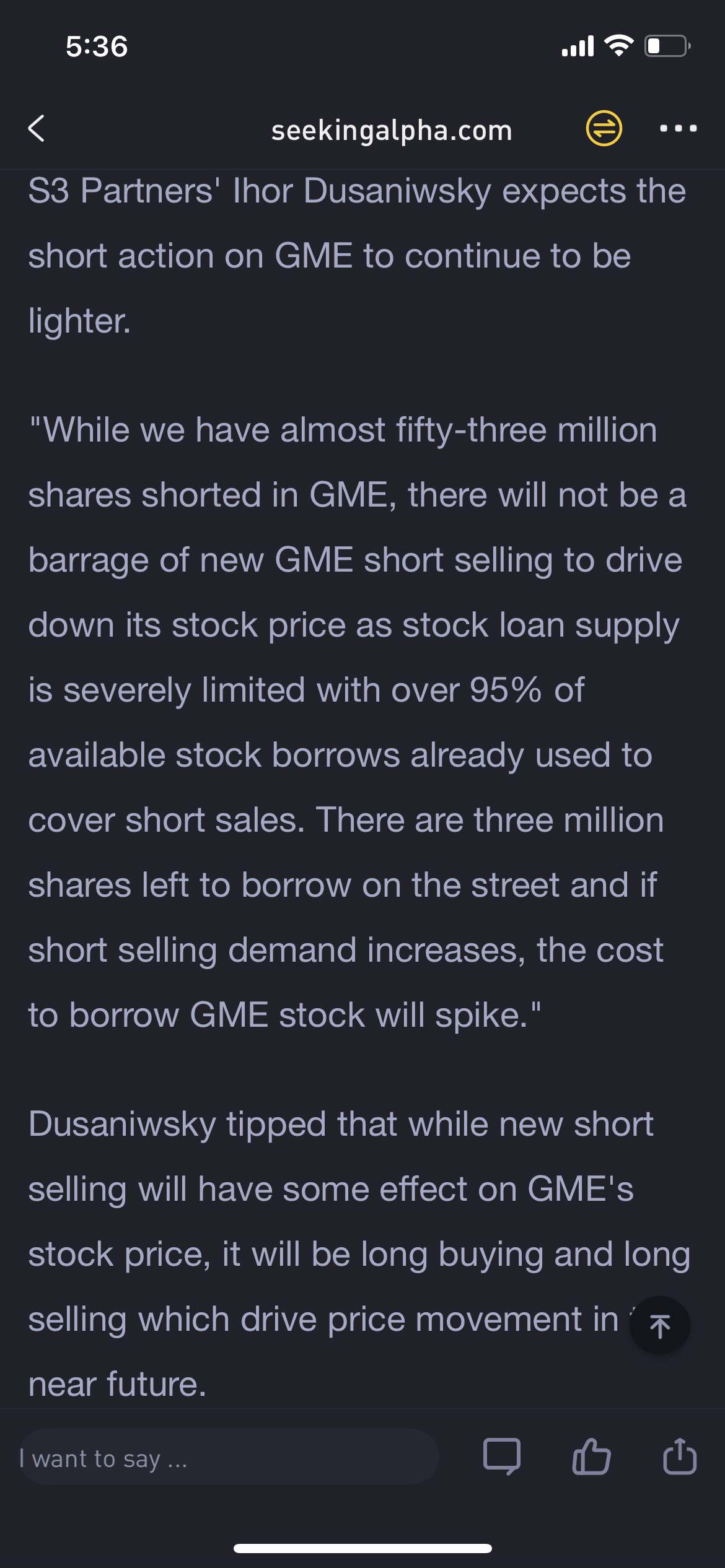725x1568 pixels.
Task: Share this article
Action: pos(680,1455)
